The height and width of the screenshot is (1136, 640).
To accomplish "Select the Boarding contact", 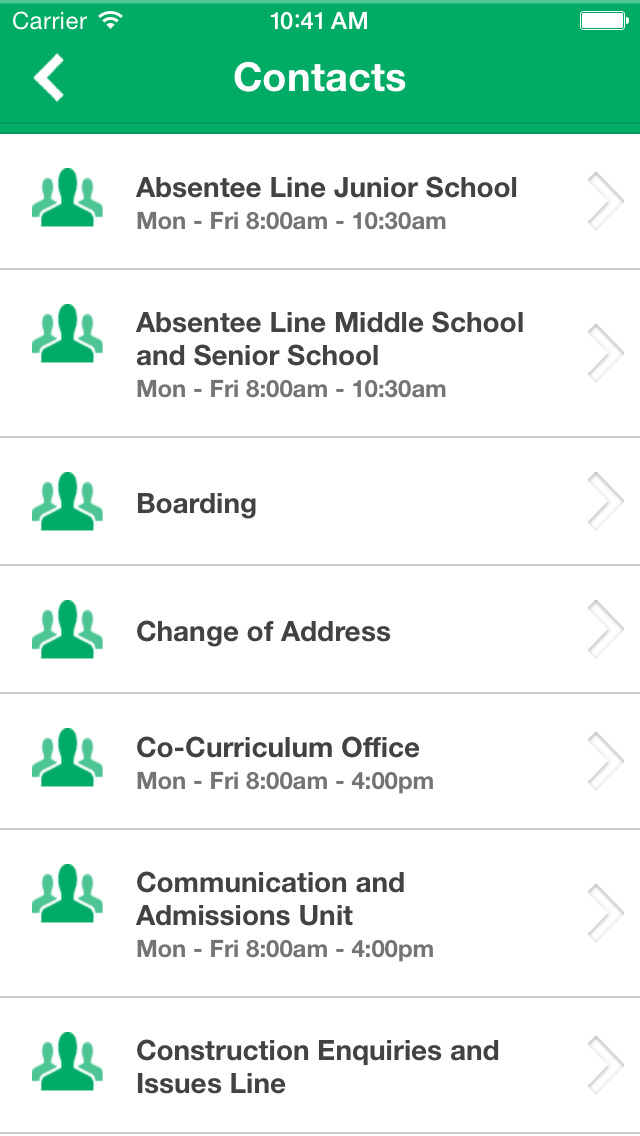I will click(x=320, y=501).
